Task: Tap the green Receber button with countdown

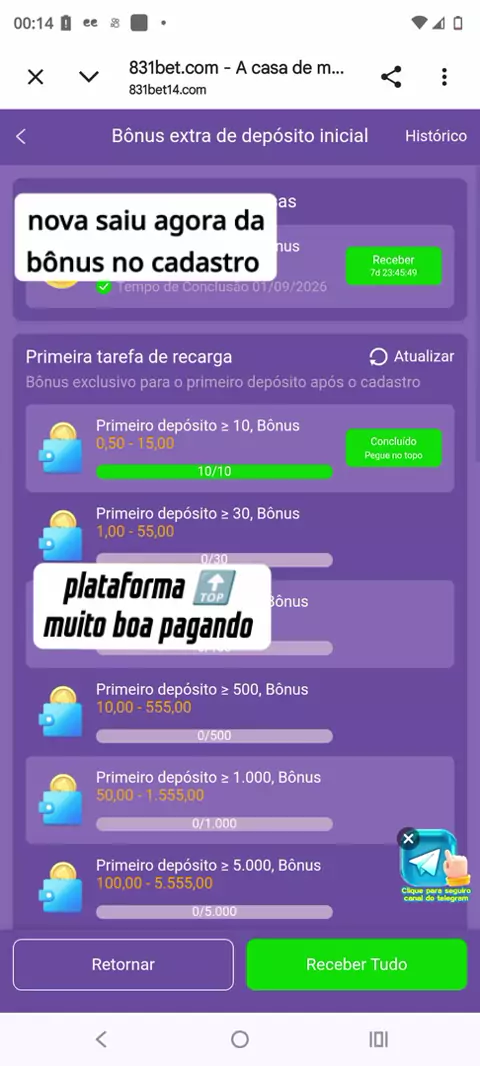Action: pyautogui.click(x=394, y=266)
